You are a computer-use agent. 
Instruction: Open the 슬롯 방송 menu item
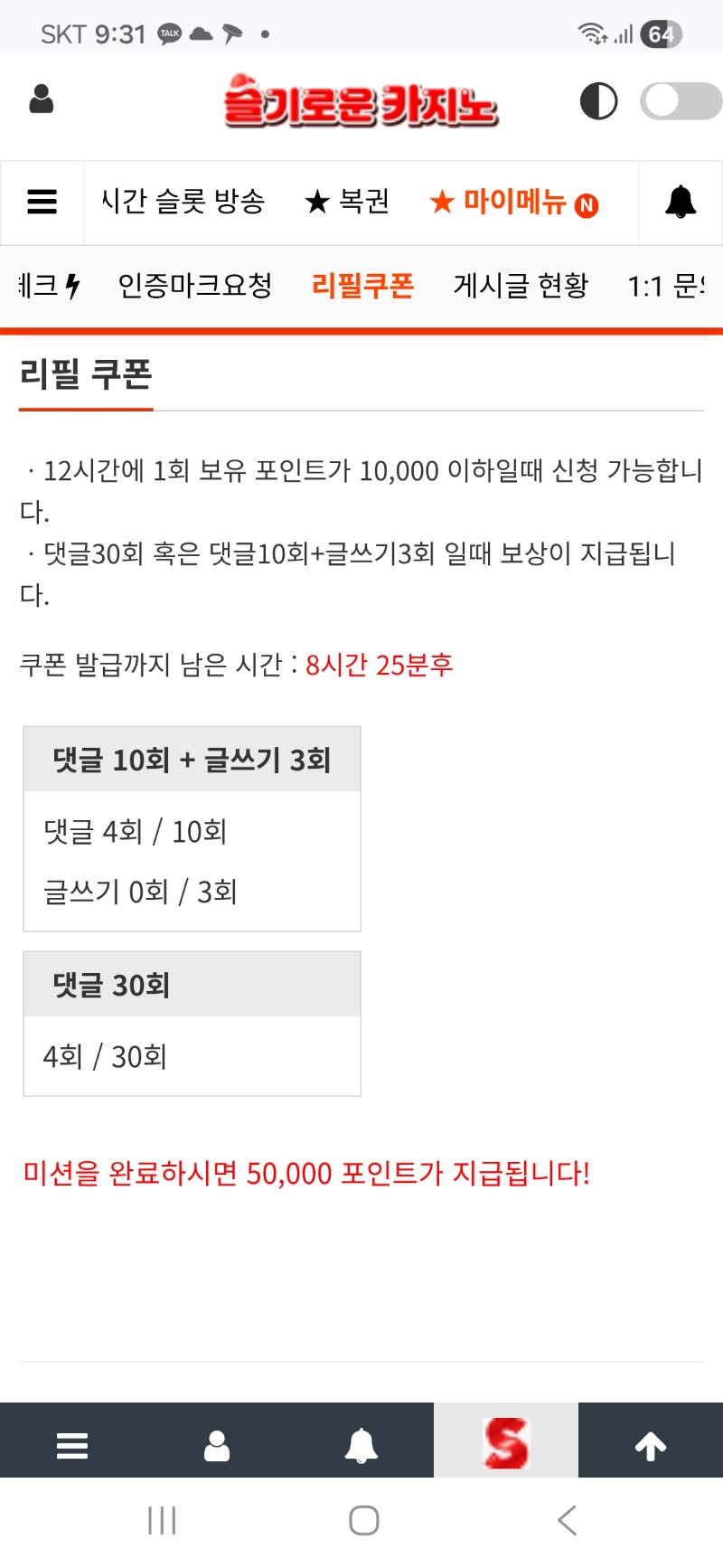pos(183,202)
